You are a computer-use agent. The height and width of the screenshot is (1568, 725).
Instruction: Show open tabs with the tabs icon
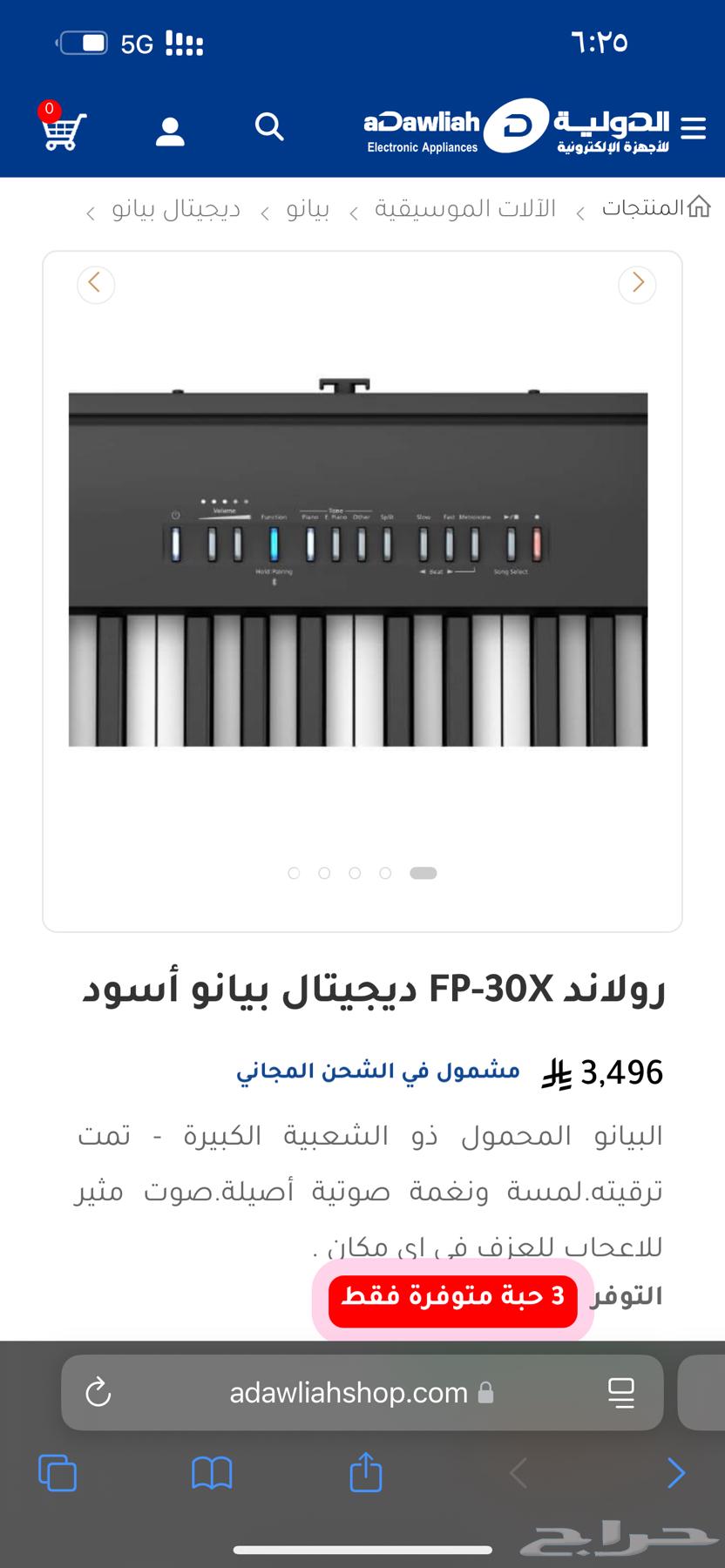[58, 1472]
